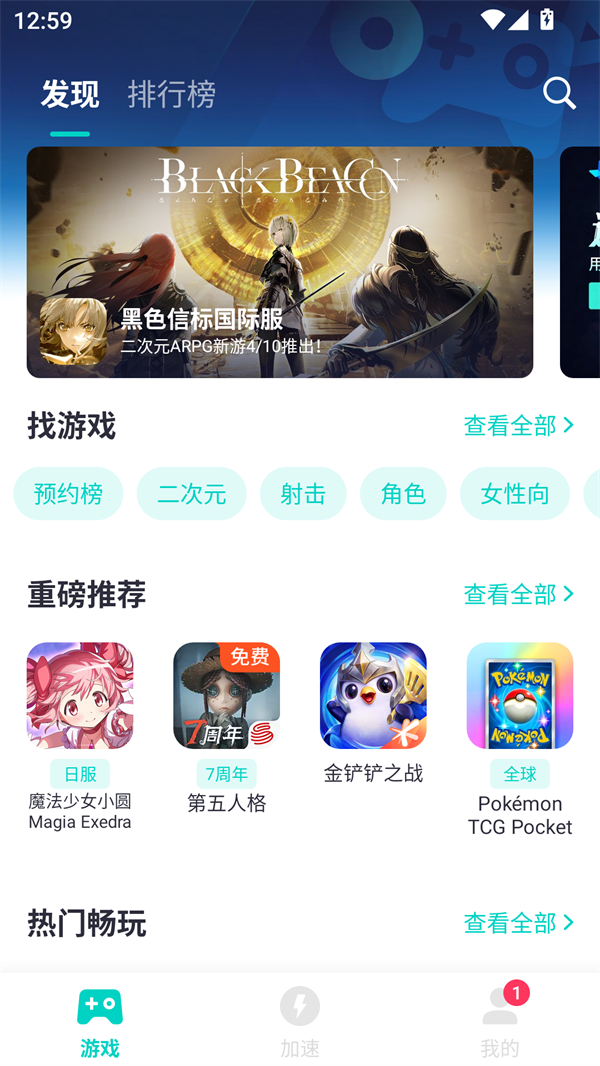The width and height of the screenshot is (600, 1066).
Task: Open 魔法少女小圆 Magia Exedra game
Action: click(x=80, y=696)
